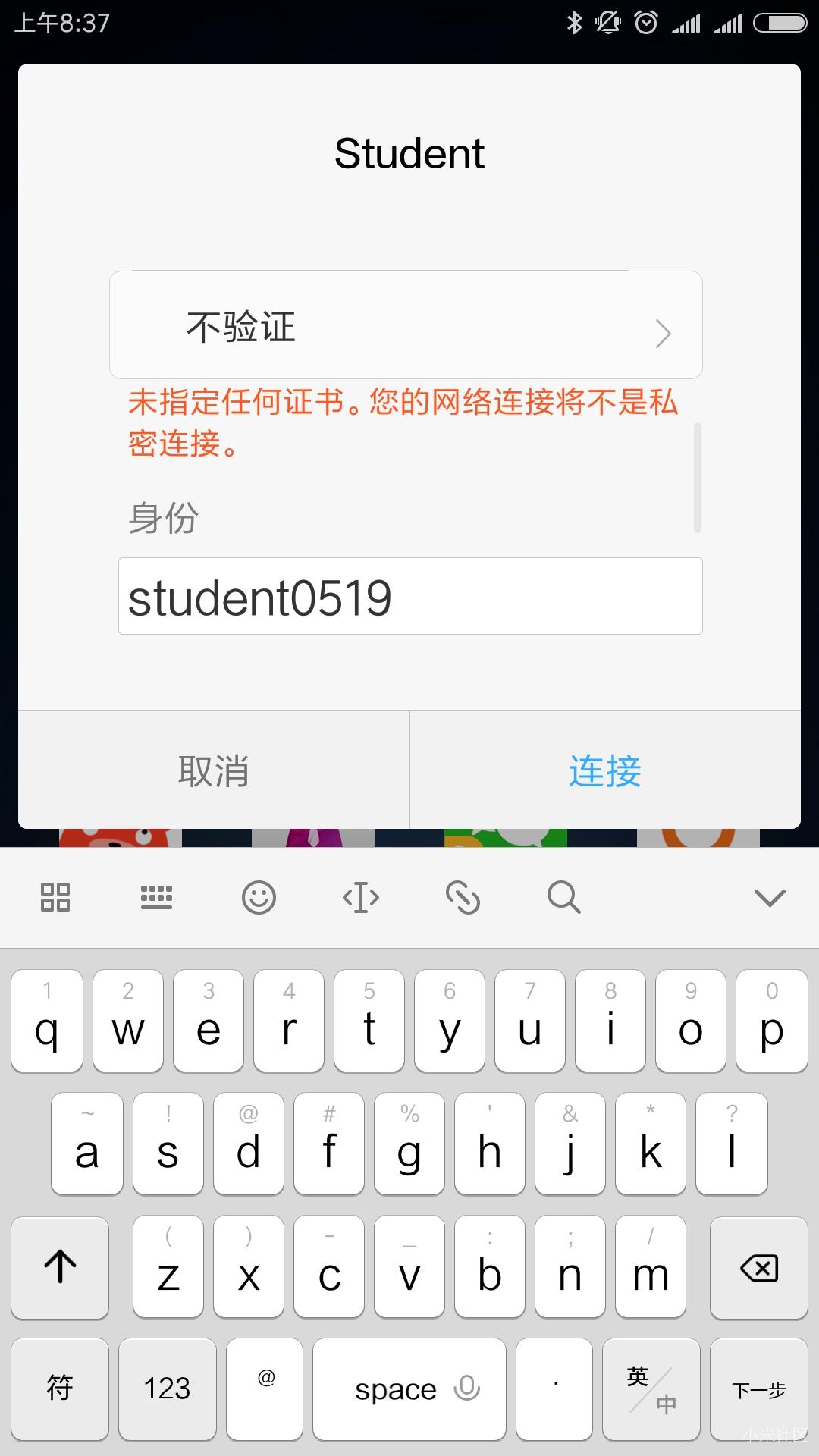Tap the @ key
This screenshot has width=819, height=1456.
tap(265, 1389)
